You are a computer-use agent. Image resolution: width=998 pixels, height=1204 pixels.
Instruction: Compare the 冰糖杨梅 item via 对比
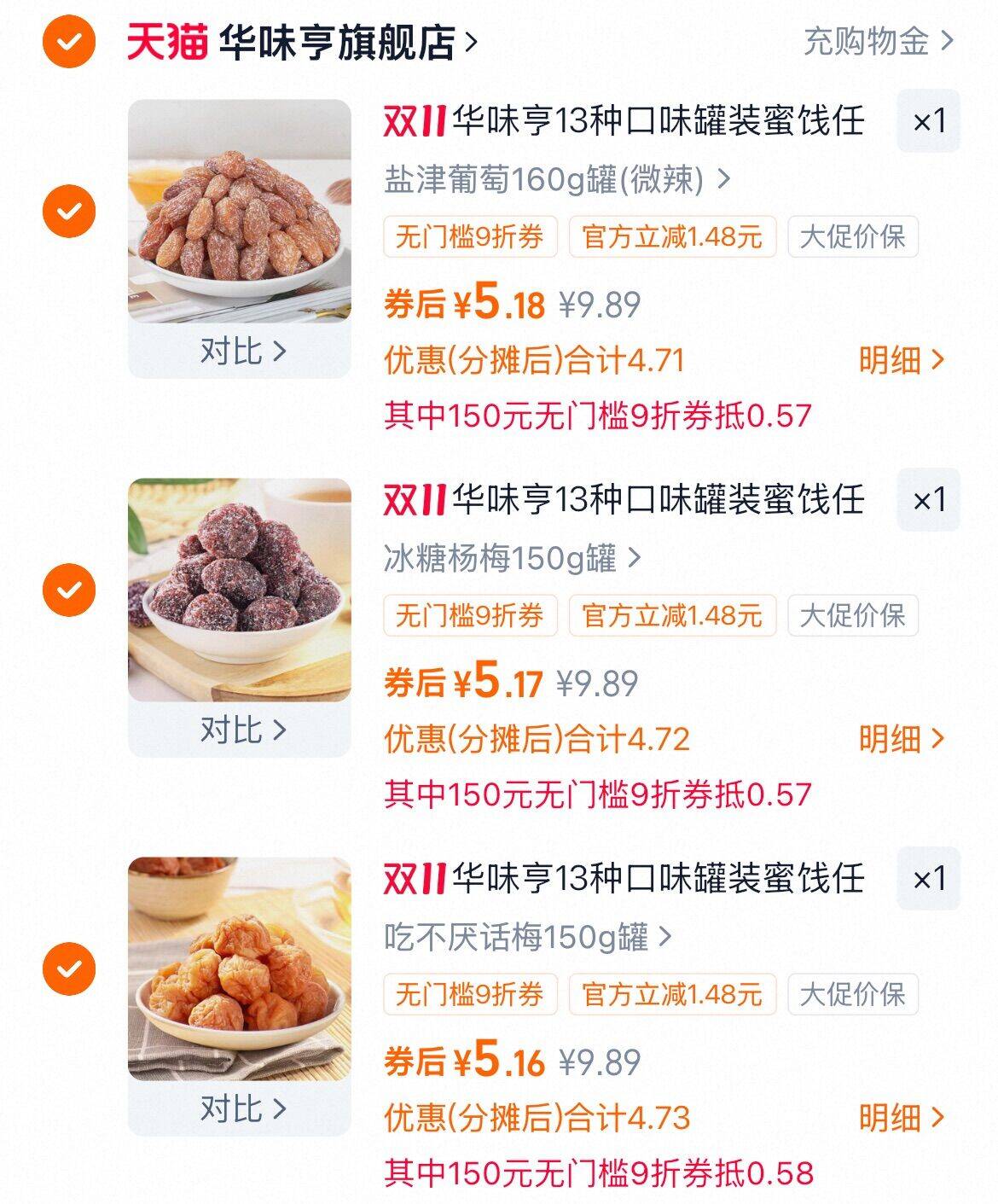(x=241, y=730)
